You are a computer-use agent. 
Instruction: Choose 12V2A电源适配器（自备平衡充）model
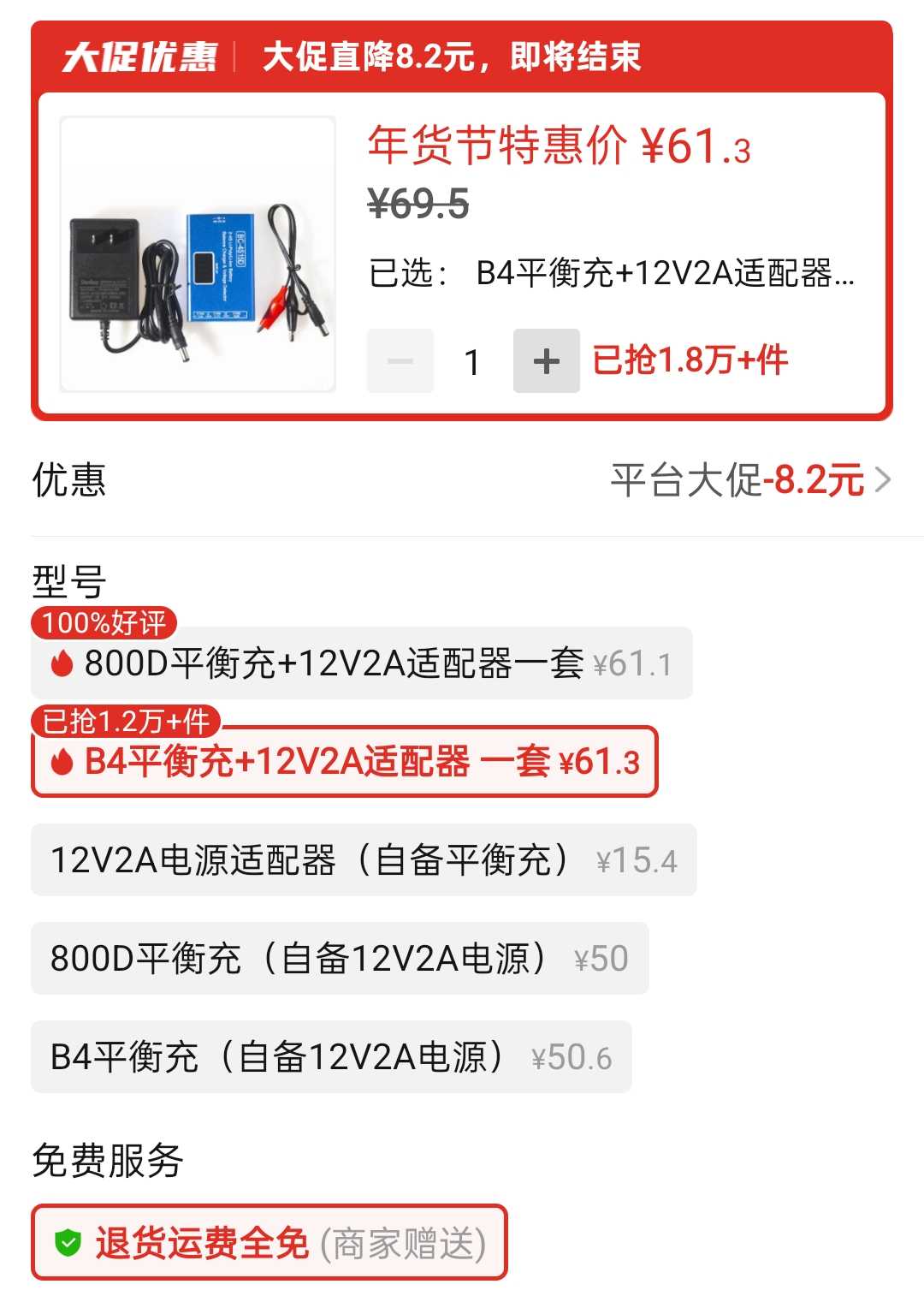click(363, 860)
